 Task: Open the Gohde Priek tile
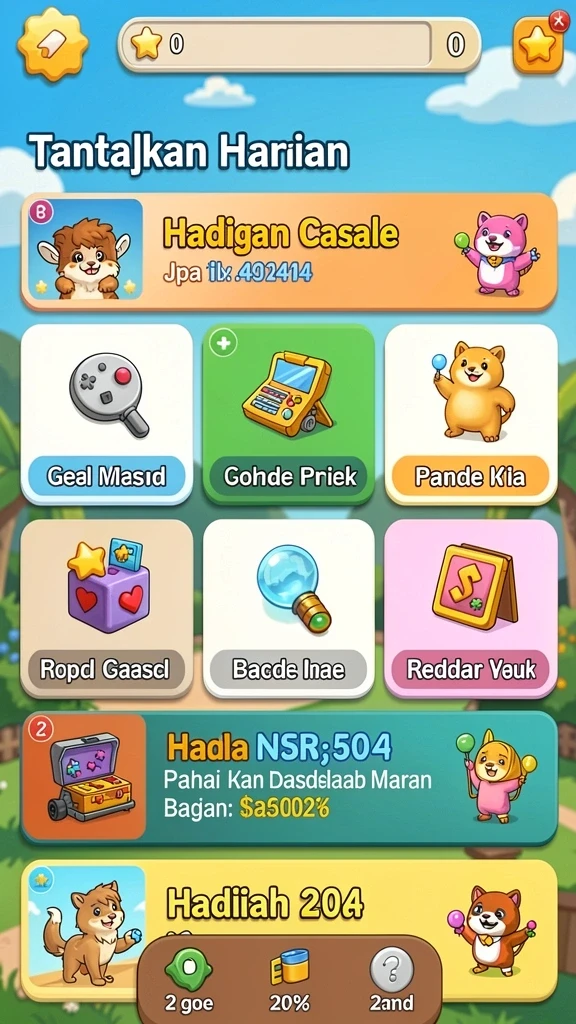click(289, 415)
